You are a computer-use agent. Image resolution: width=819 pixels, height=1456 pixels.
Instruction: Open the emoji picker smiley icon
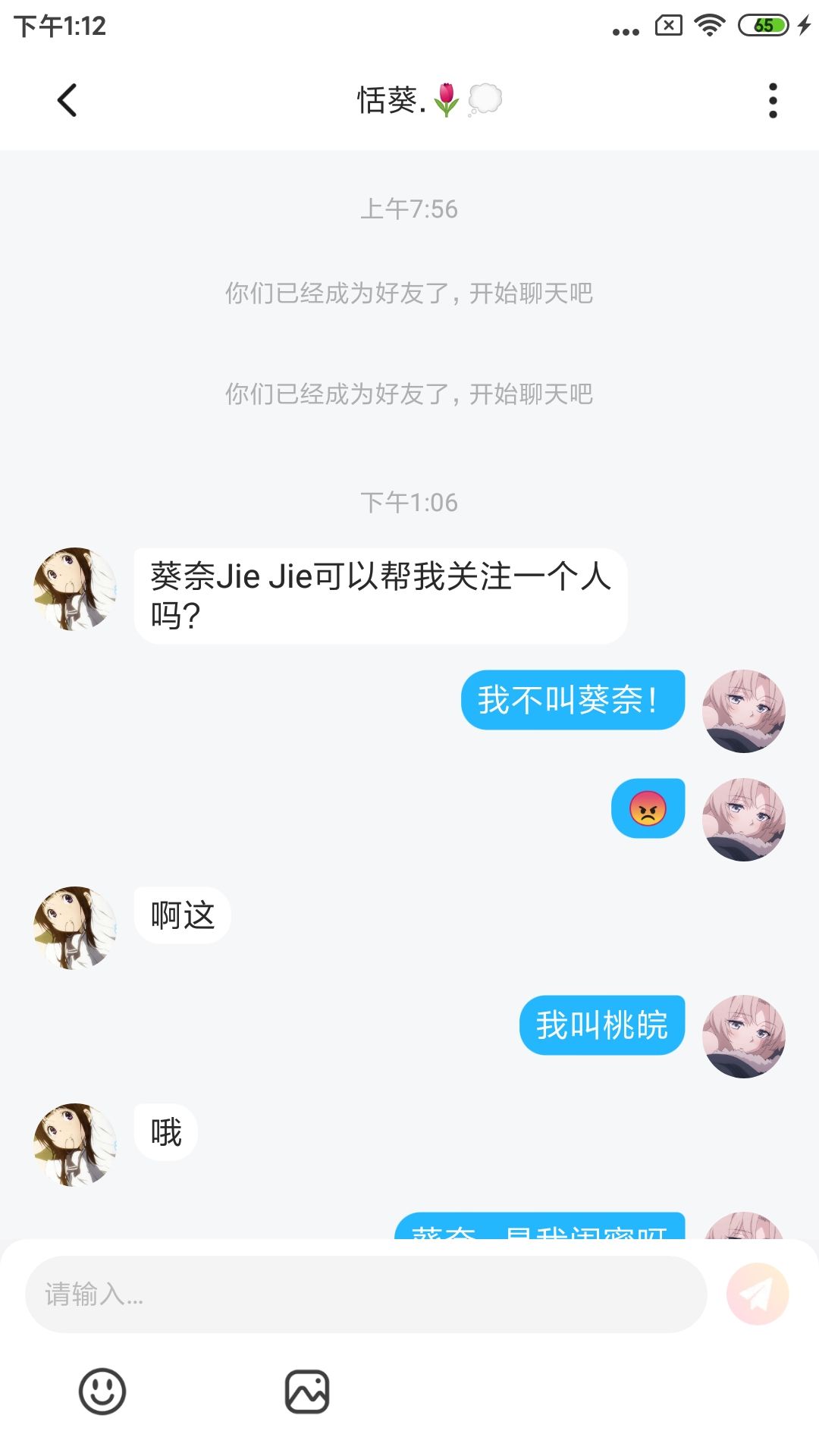tap(102, 1392)
